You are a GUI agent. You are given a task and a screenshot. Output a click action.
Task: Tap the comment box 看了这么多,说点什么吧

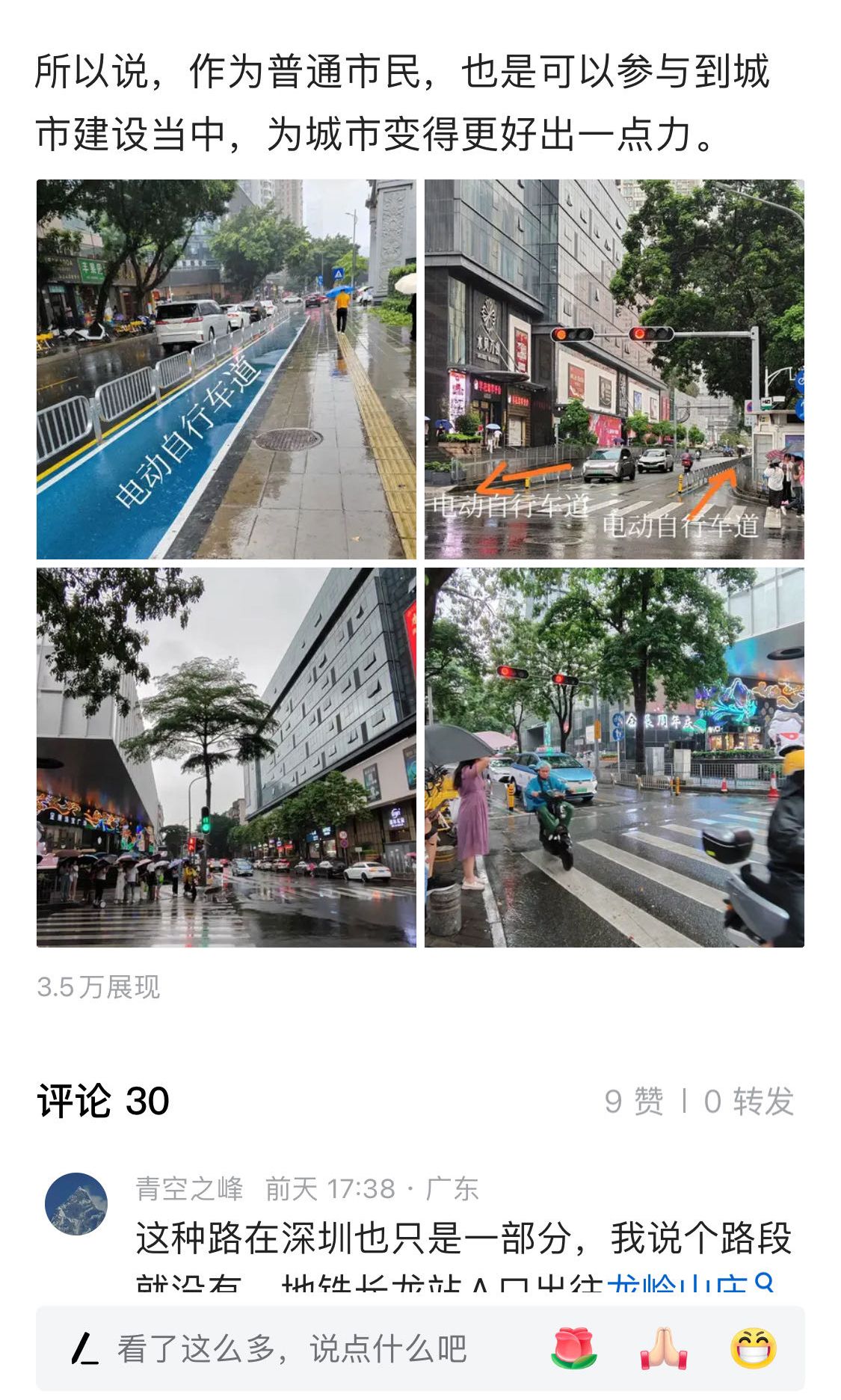click(x=292, y=1349)
